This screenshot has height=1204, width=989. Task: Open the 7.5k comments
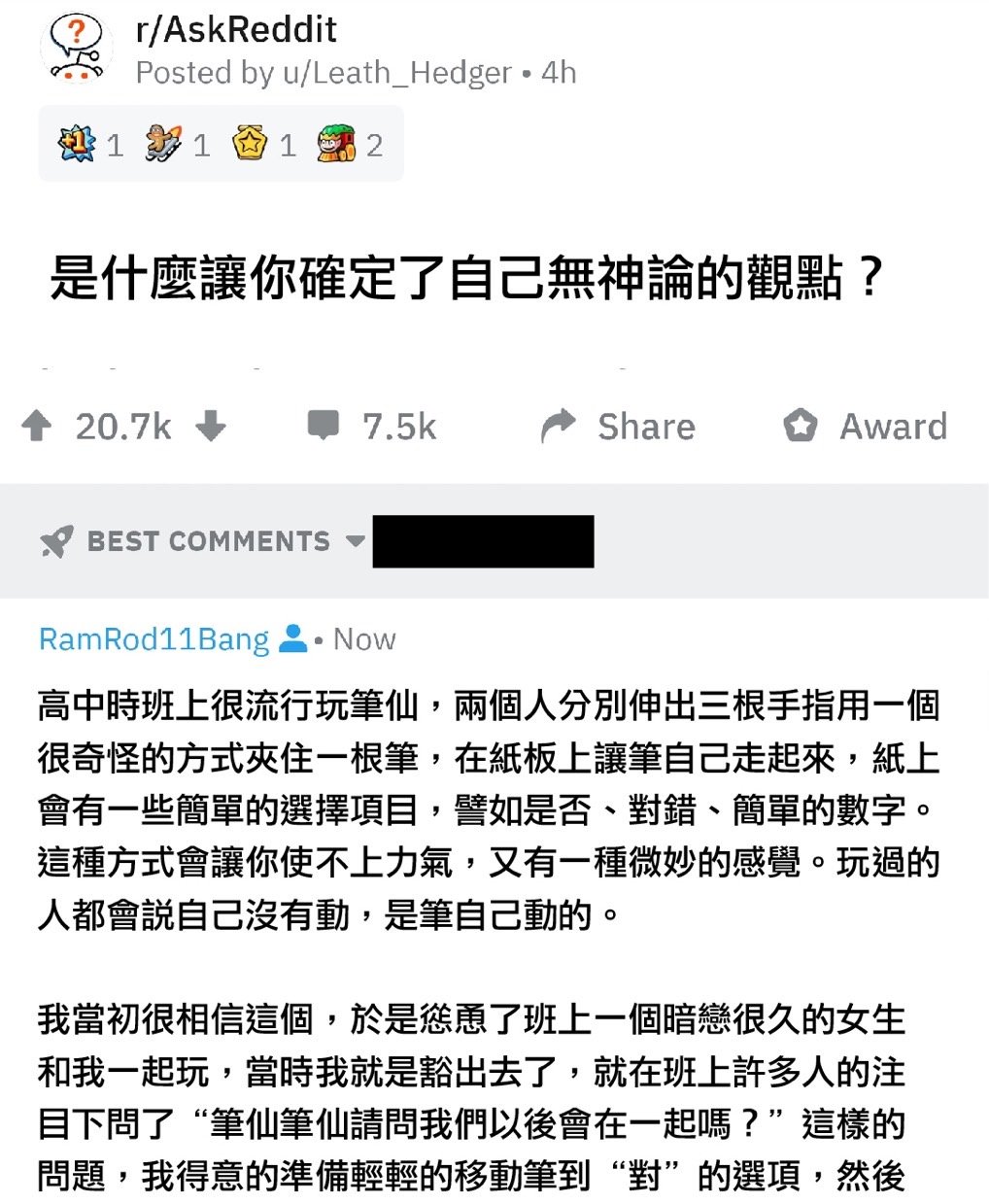(372, 427)
